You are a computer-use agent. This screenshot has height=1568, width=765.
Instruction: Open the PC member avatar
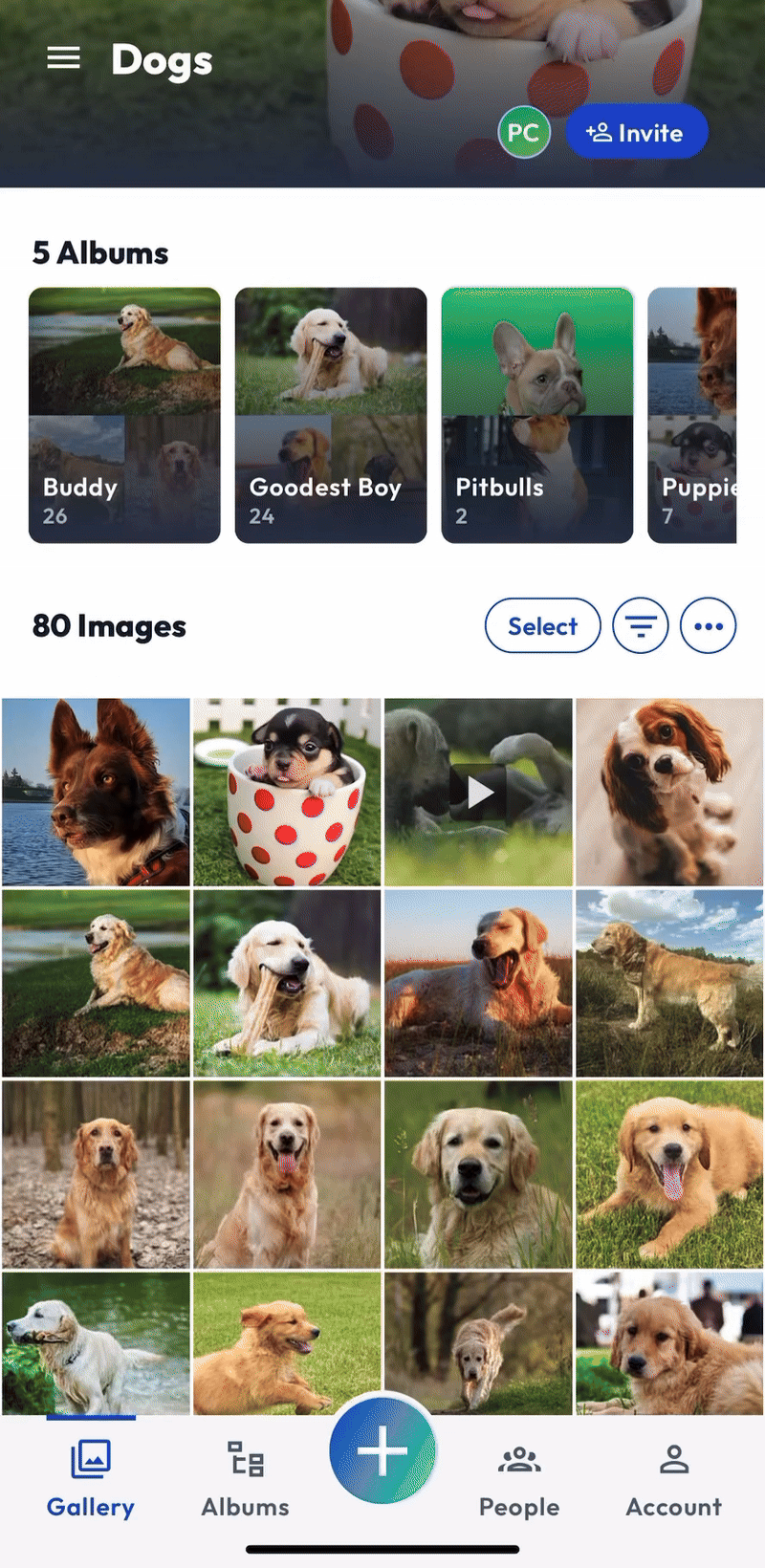point(523,133)
